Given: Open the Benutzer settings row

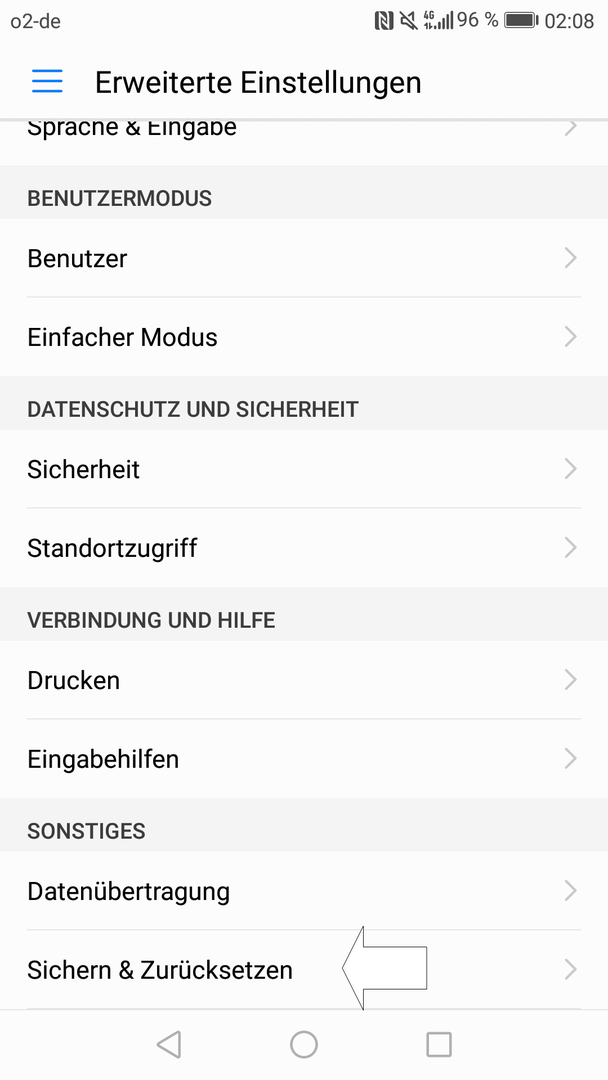Looking at the screenshot, I should click(x=304, y=258).
